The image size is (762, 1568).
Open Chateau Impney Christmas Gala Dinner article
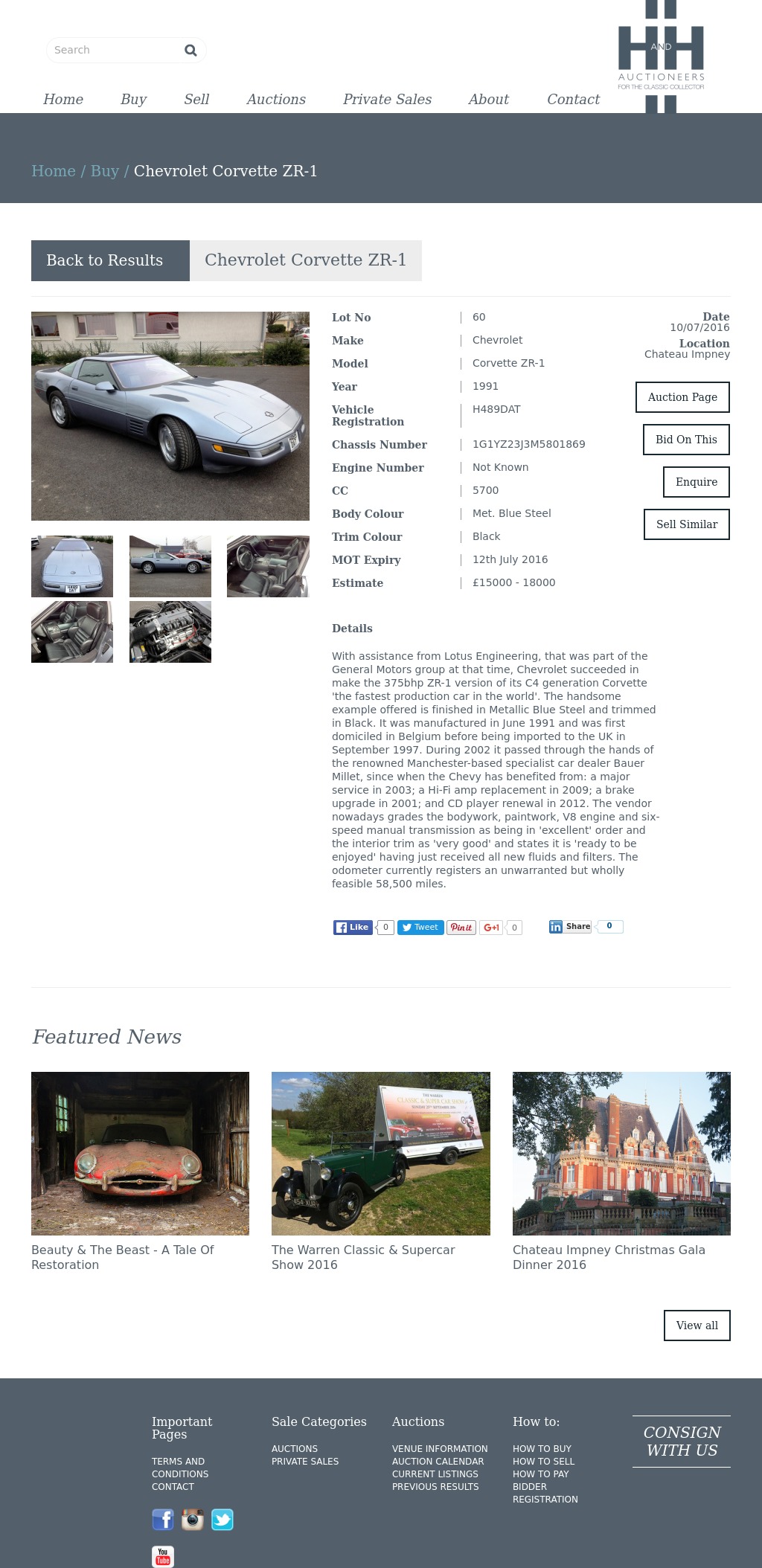tap(608, 1257)
